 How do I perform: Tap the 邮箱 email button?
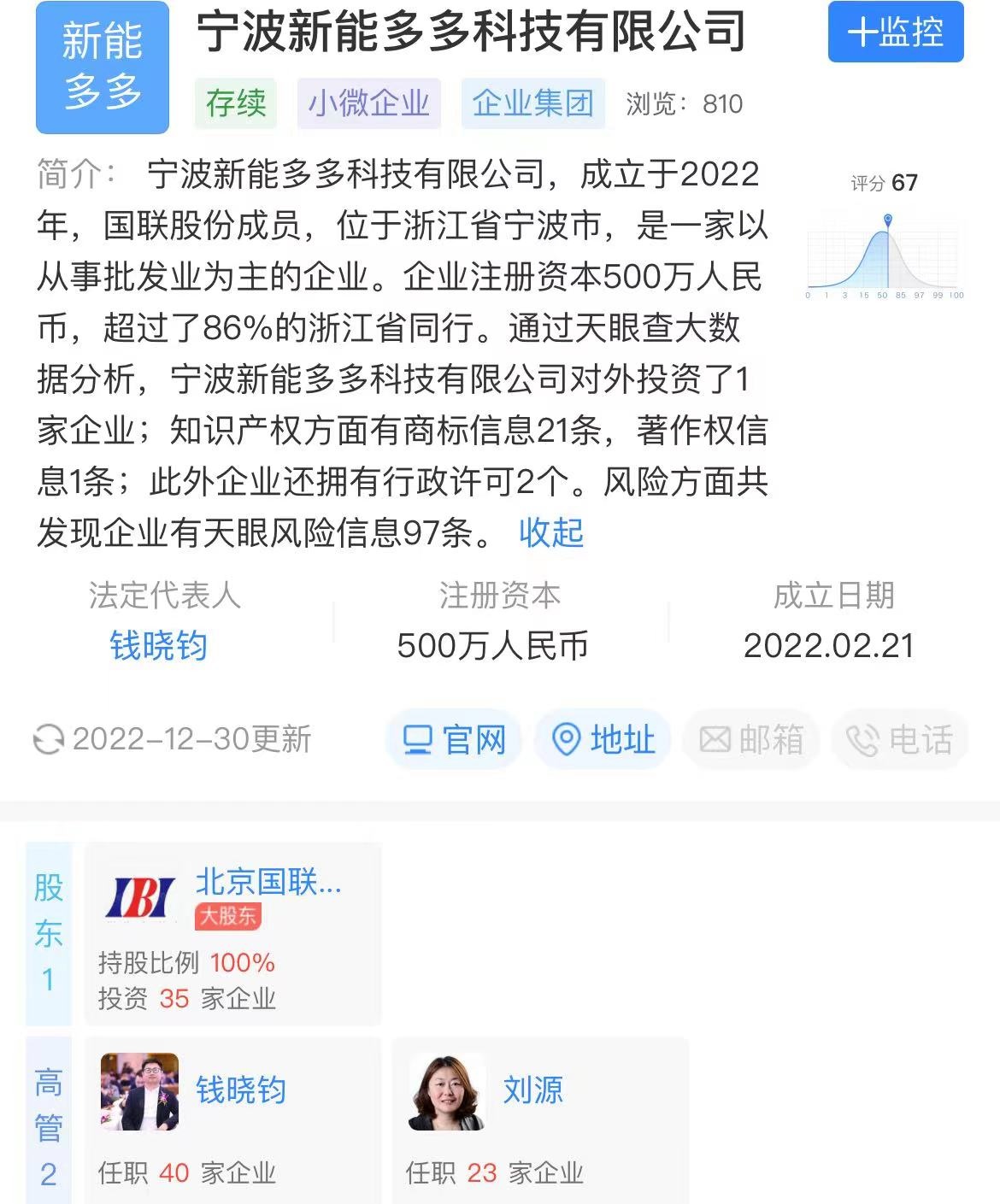pyautogui.click(x=751, y=739)
